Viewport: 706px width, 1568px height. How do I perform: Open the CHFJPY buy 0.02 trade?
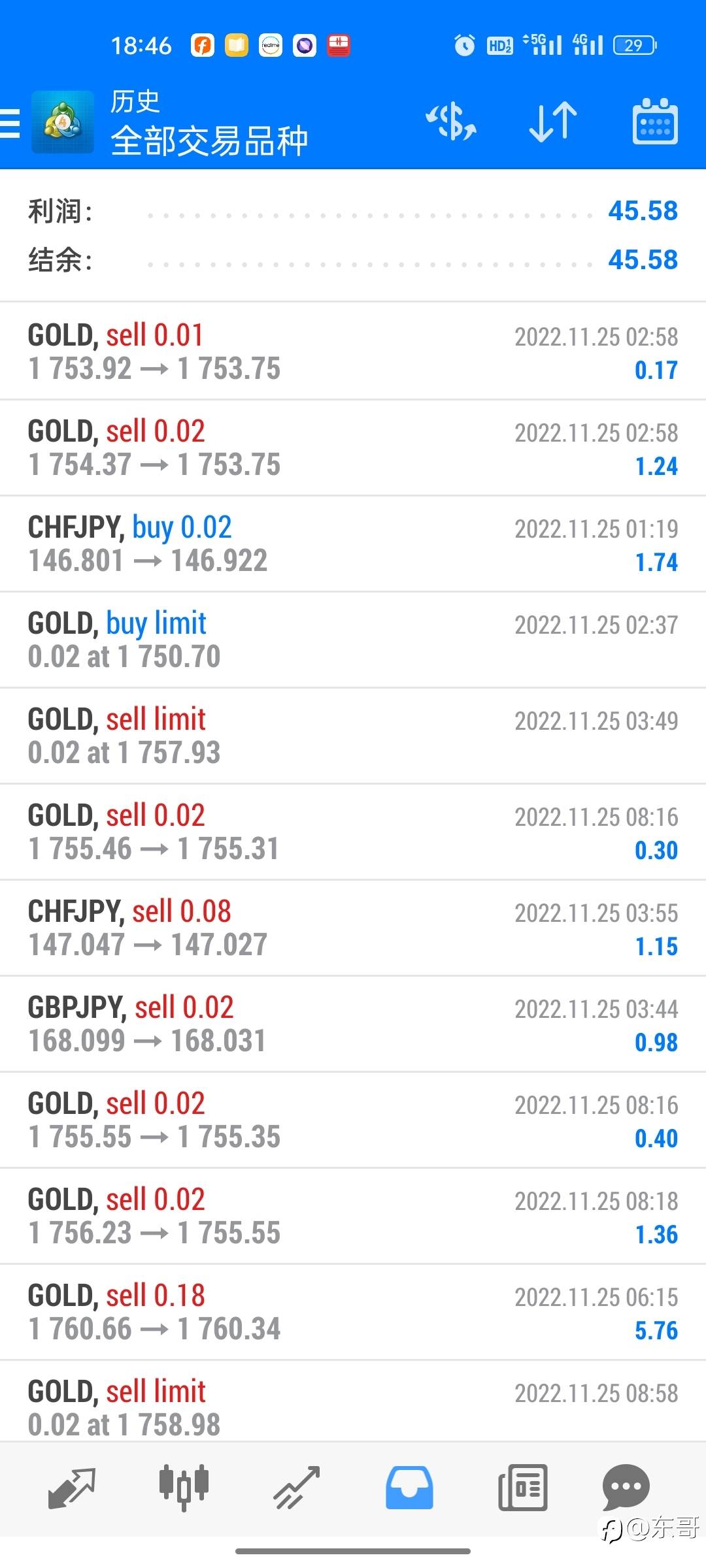353,544
